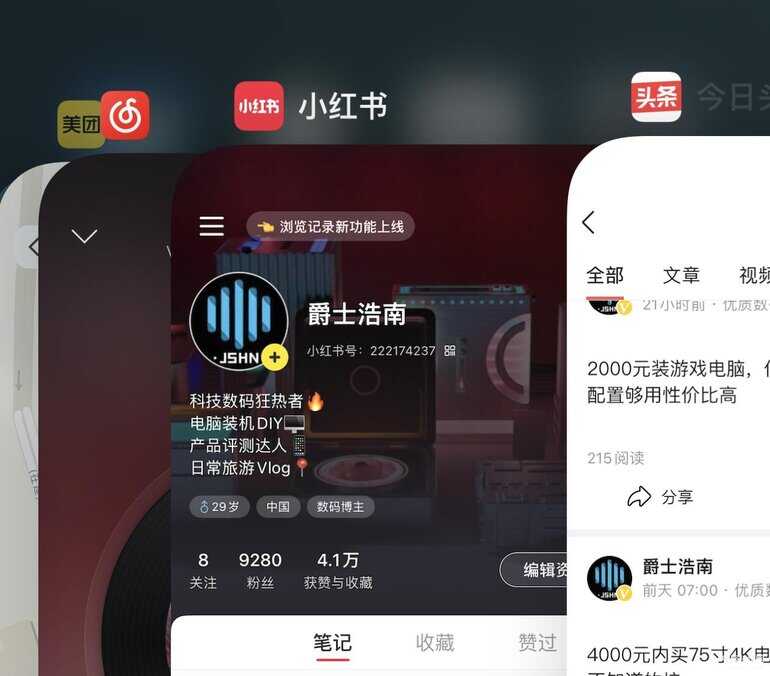Tap the plus badge on the profile avatar
Image resolution: width=770 pixels, height=676 pixels.
coord(275,357)
